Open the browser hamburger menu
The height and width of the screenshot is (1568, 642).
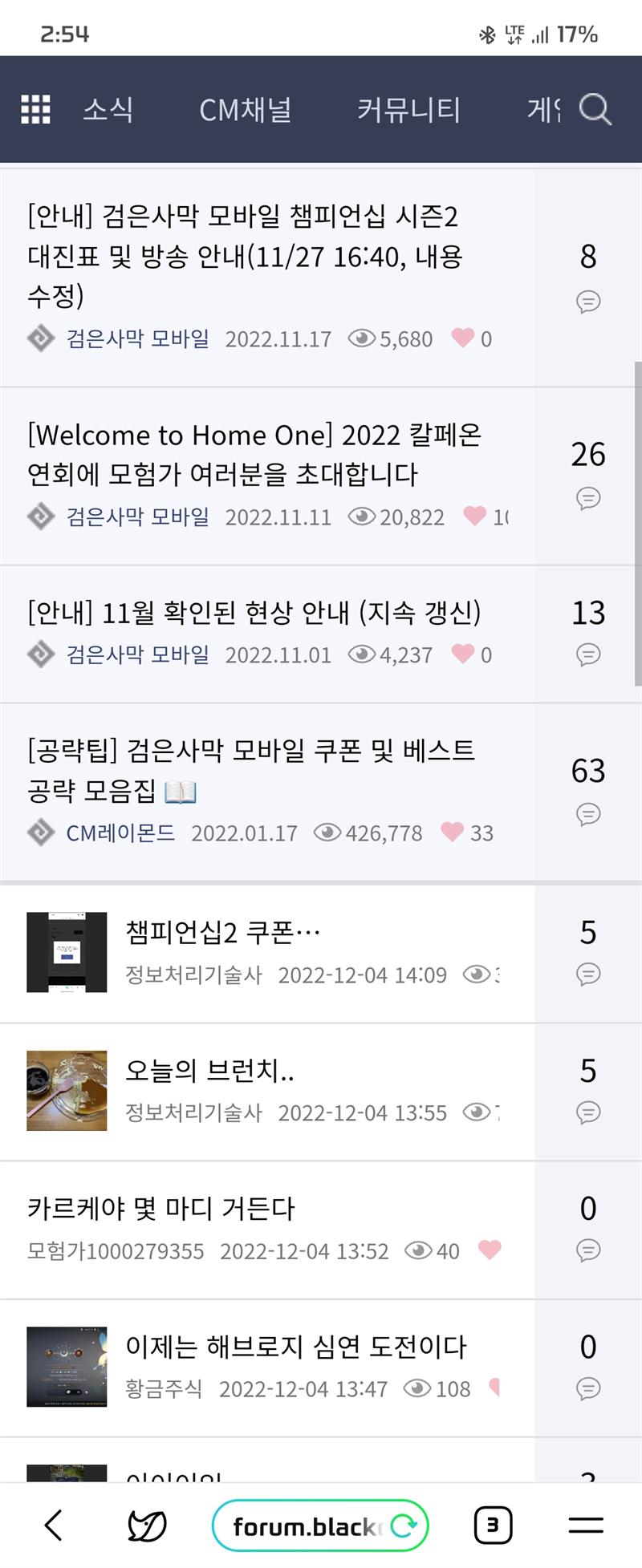coord(586,1525)
